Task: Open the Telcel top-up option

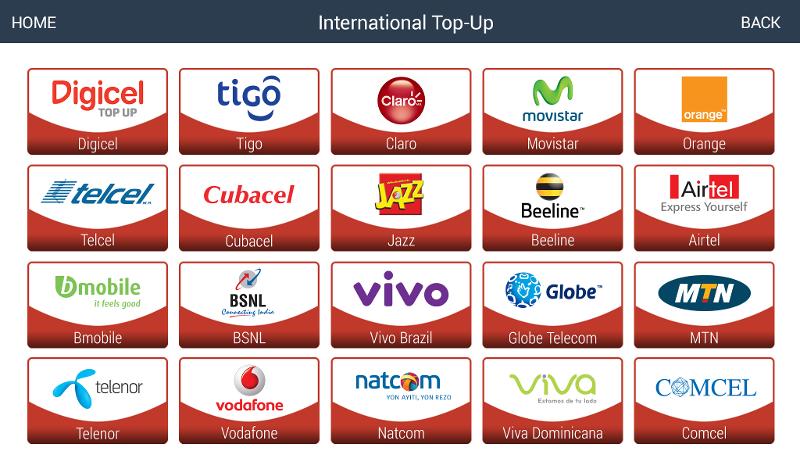Action: point(98,208)
